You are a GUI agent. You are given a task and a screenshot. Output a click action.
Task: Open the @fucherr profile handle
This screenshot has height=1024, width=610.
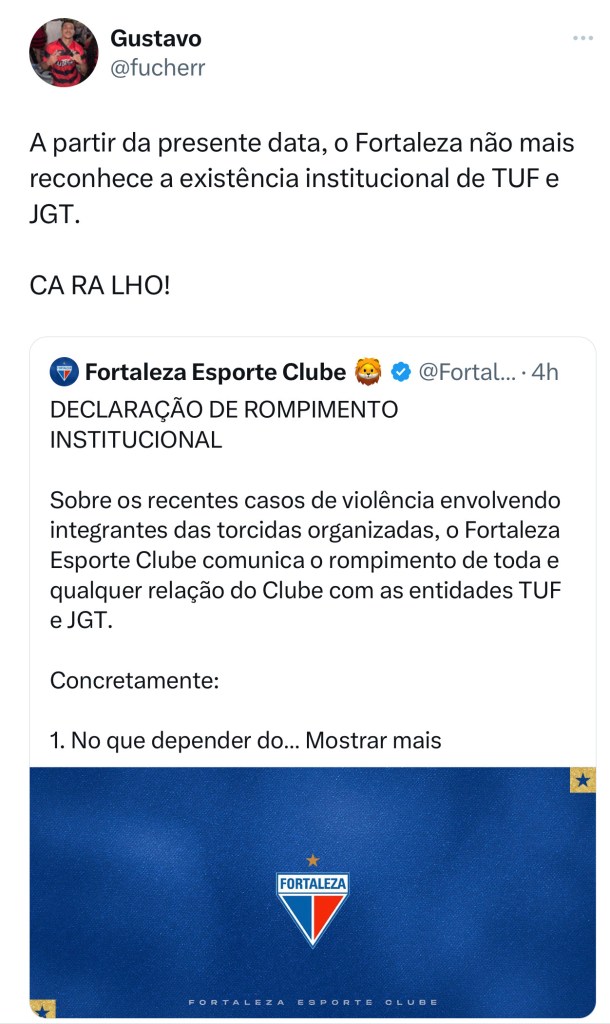[156, 68]
